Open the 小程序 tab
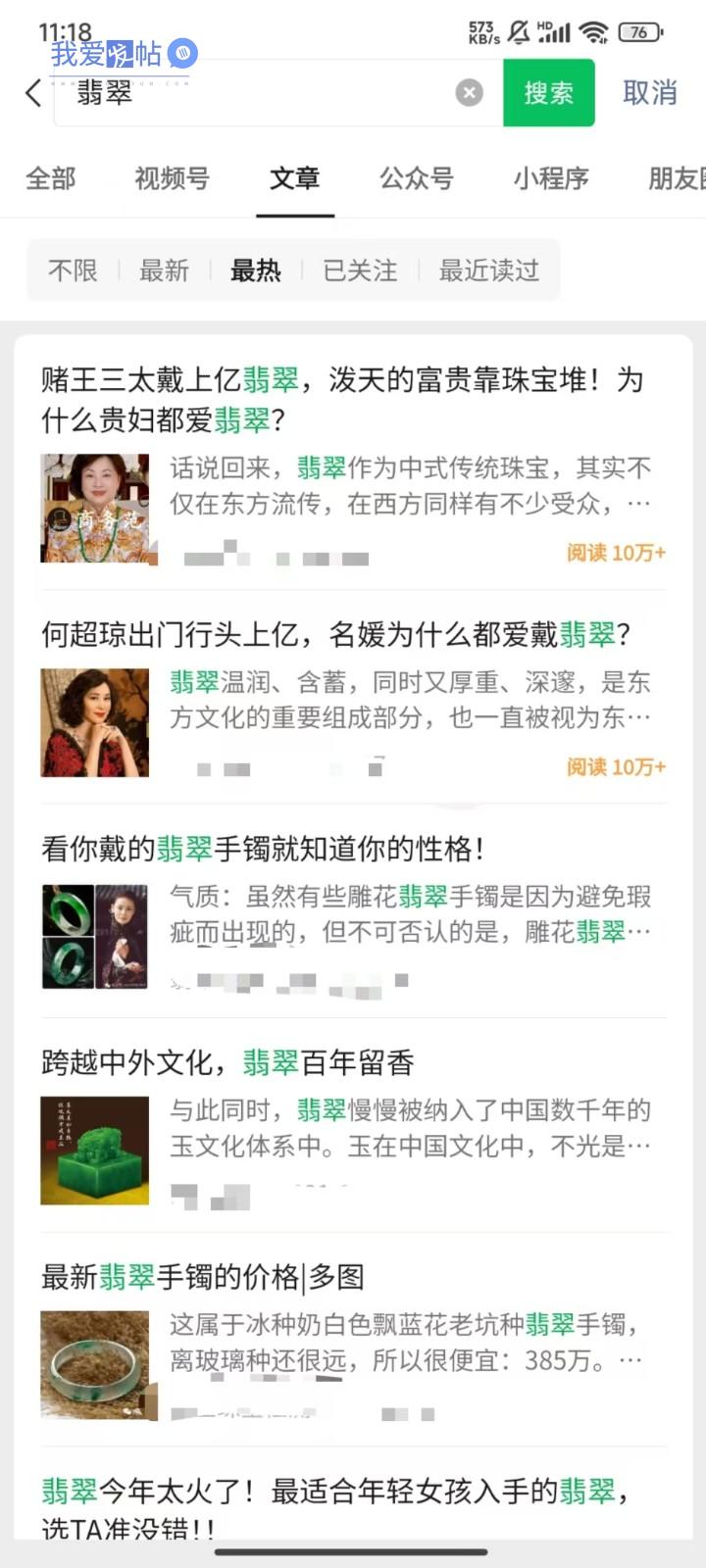 pos(551,178)
